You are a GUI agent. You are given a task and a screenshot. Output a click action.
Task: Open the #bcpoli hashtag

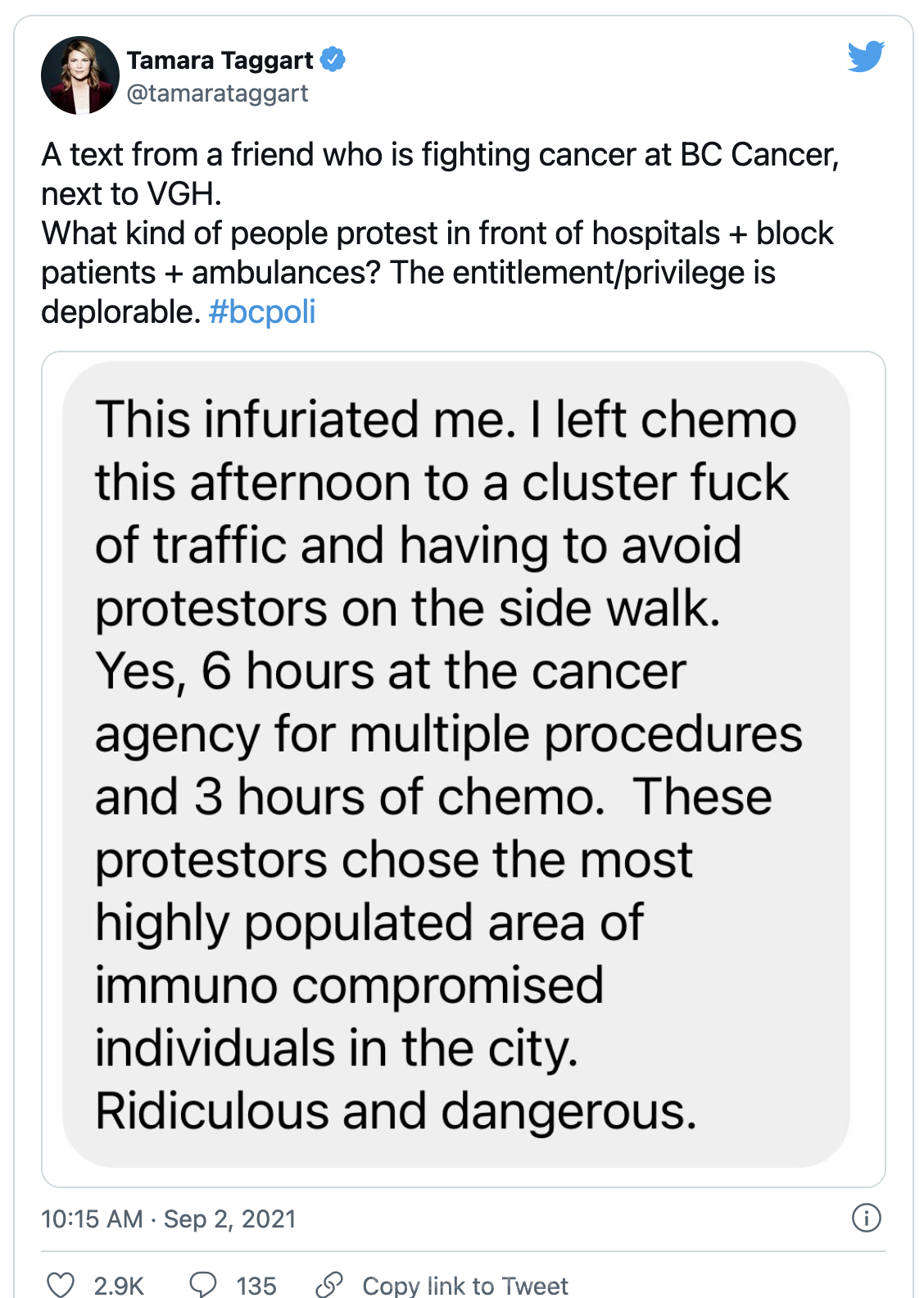262,312
